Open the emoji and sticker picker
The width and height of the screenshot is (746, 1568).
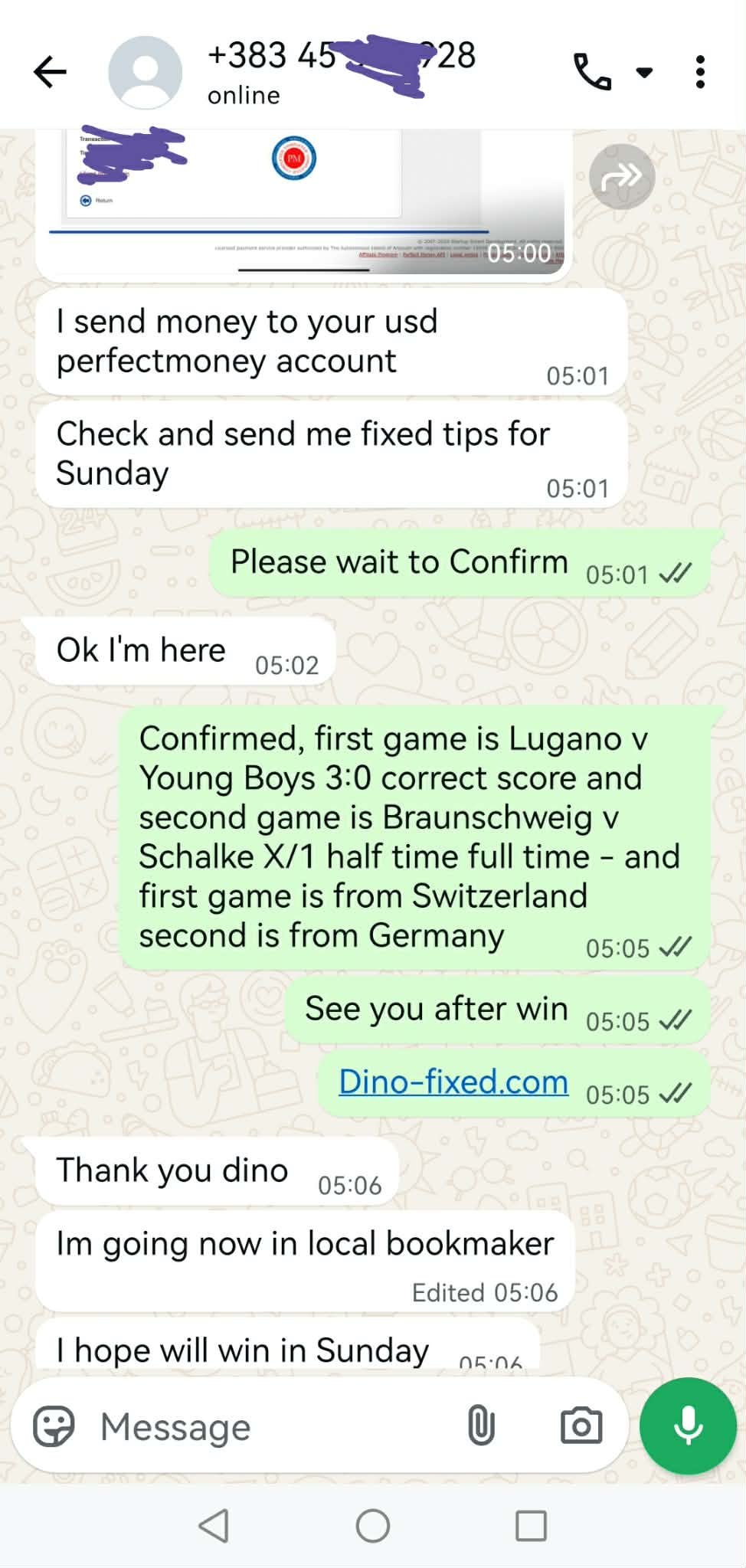[x=54, y=1426]
